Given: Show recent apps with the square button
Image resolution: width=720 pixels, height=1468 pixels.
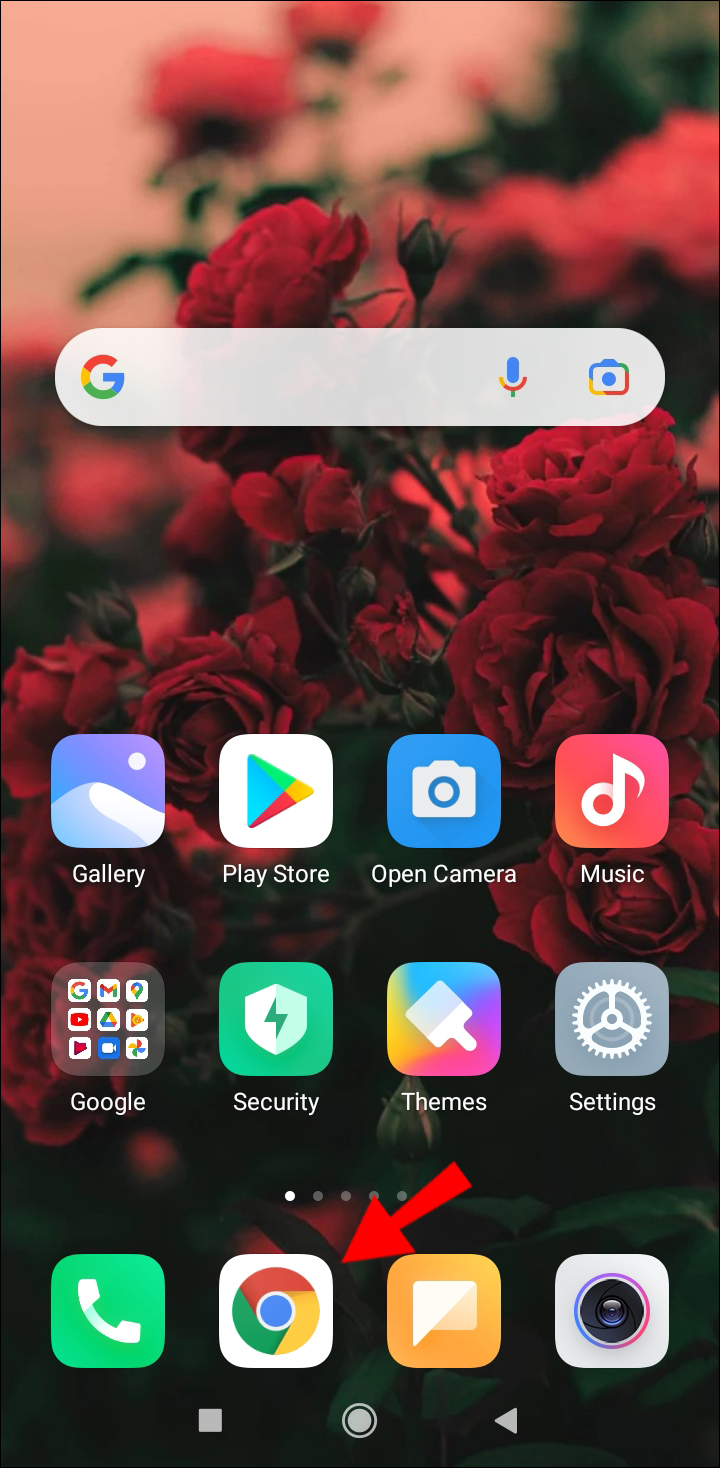Looking at the screenshot, I should [210, 1420].
